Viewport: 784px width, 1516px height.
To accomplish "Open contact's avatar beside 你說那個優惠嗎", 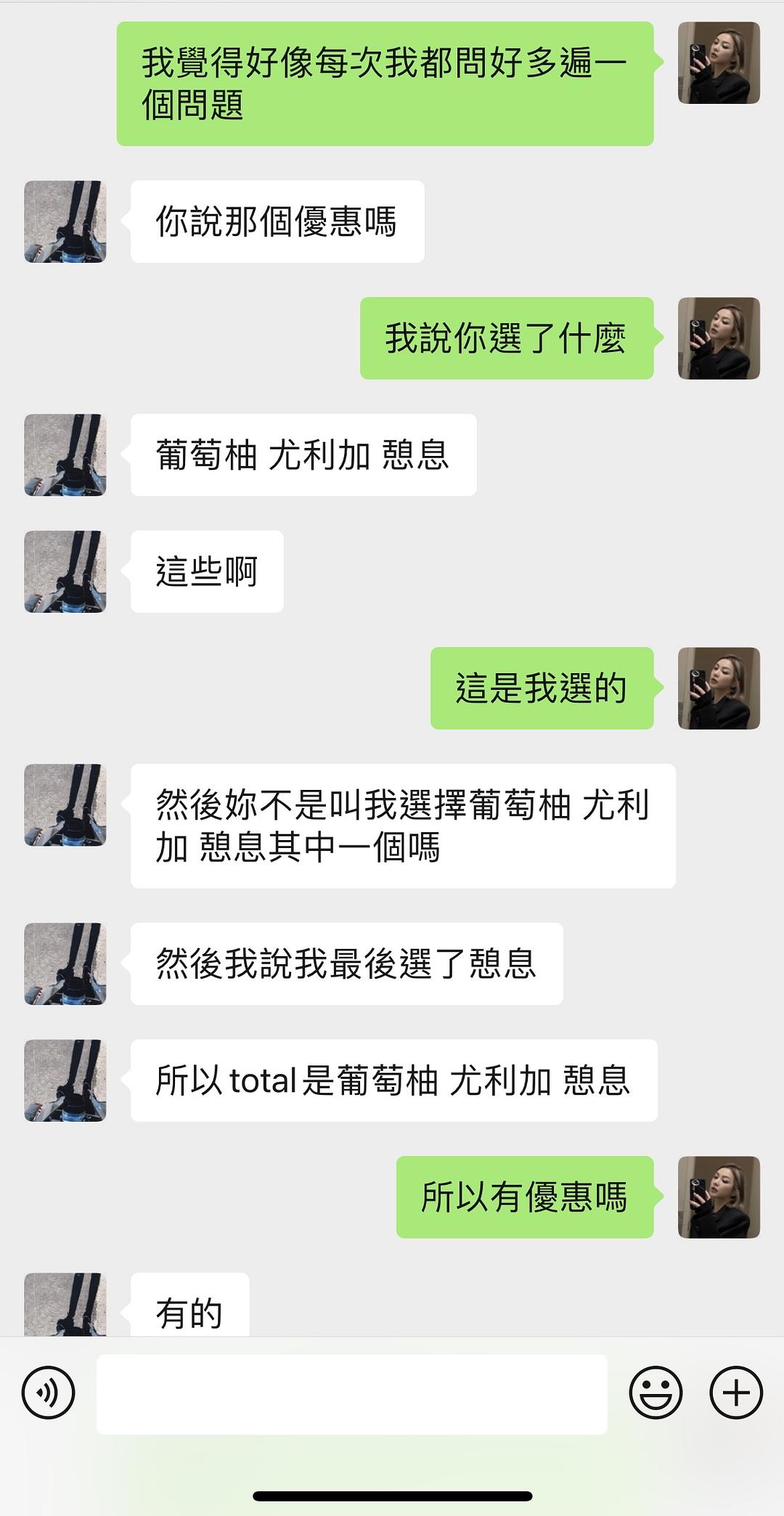I will (x=65, y=221).
